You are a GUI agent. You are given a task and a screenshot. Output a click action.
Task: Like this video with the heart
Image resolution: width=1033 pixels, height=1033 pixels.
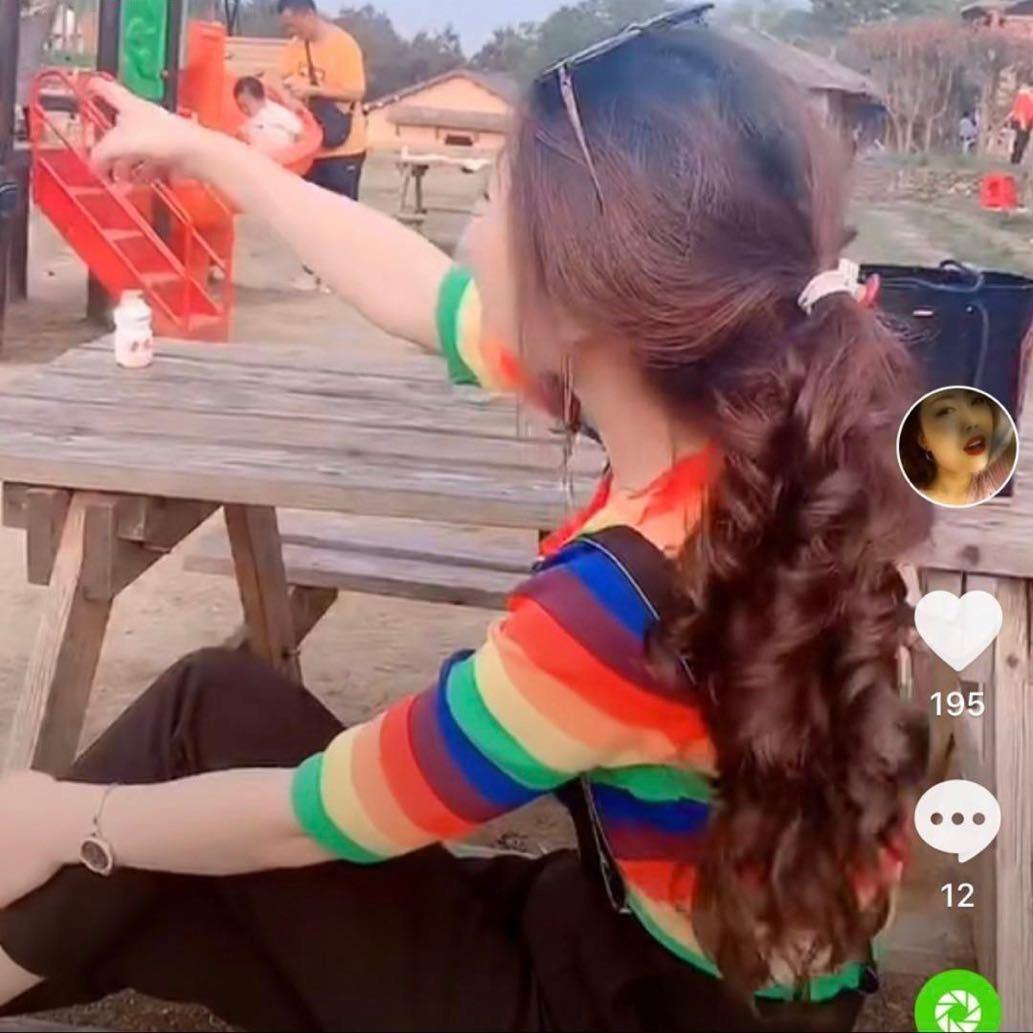(x=957, y=630)
